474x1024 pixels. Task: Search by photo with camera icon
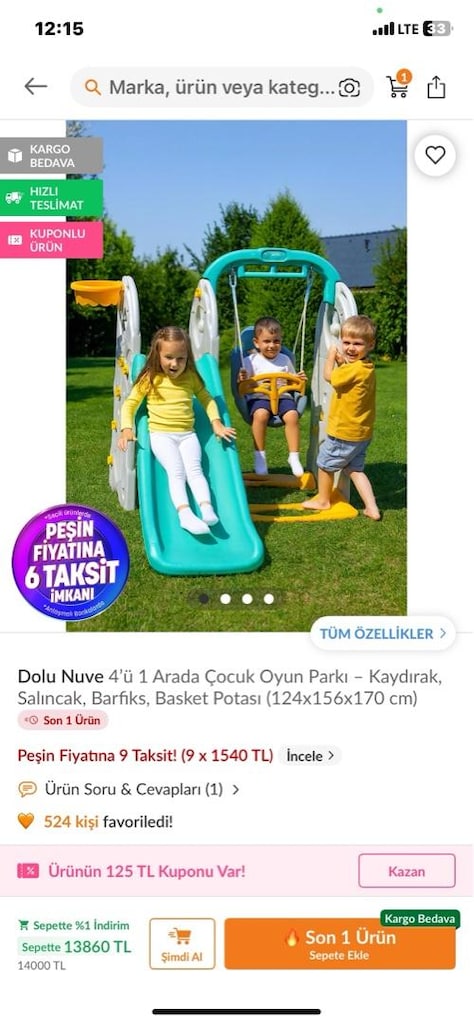(349, 88)
